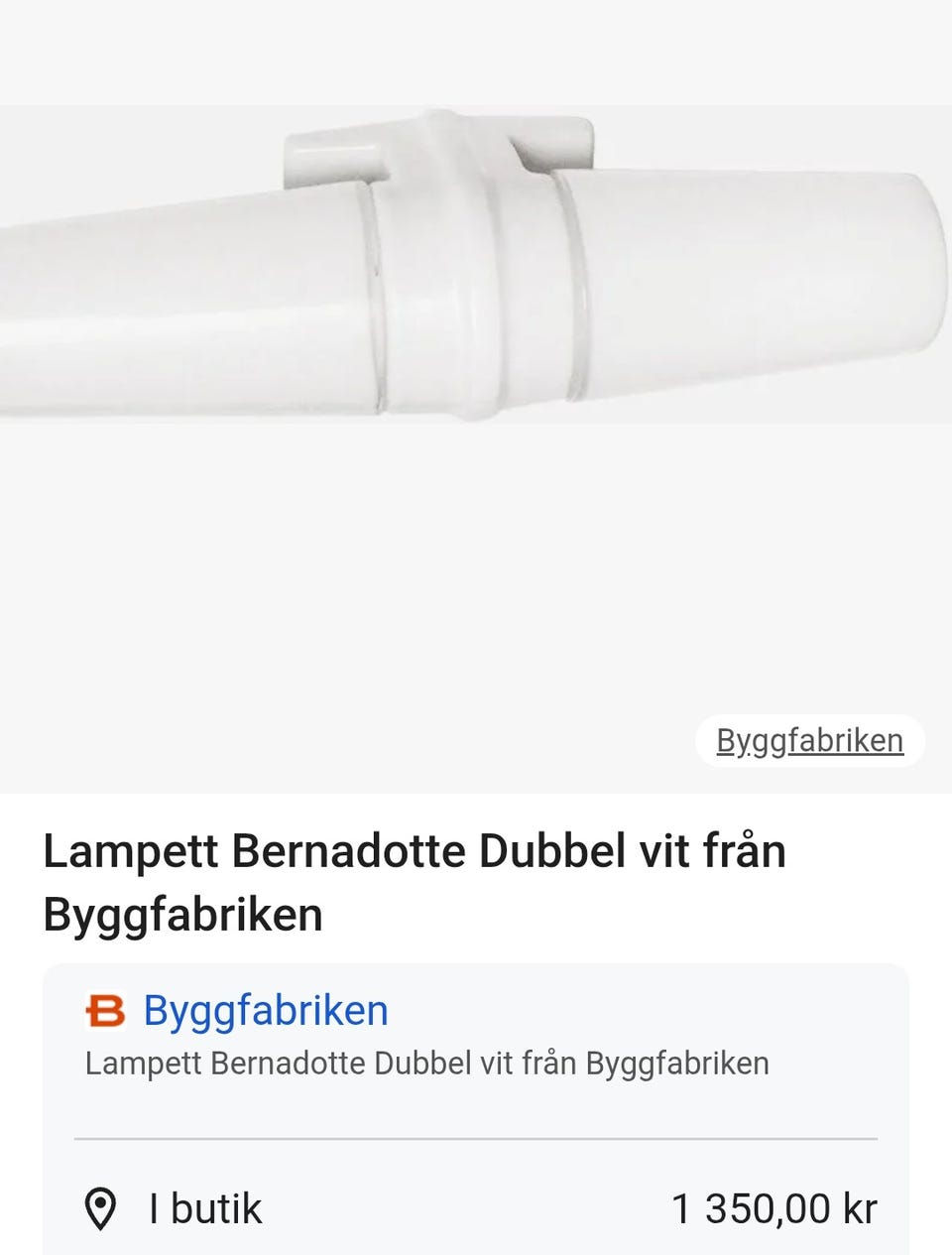The image size is (952, 1255).
Task: Click the underlined Byggfabriken badge on the photo
Action: [x=809, y=739]
